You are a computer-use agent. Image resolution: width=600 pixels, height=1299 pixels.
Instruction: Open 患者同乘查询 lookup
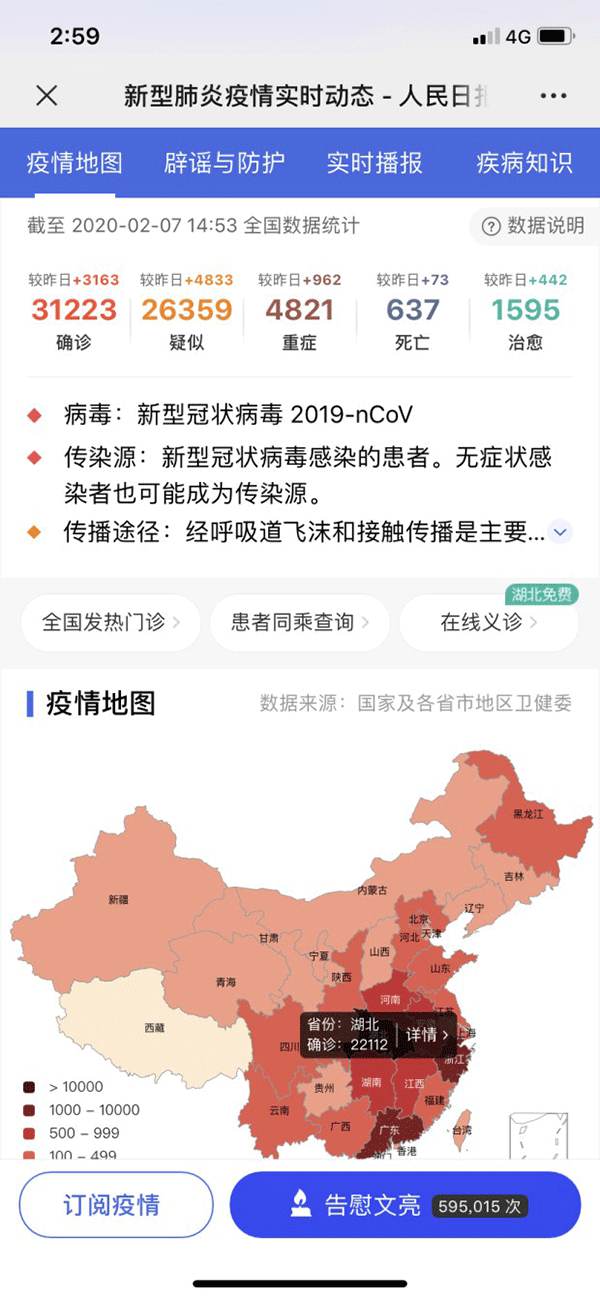(299, 622)
